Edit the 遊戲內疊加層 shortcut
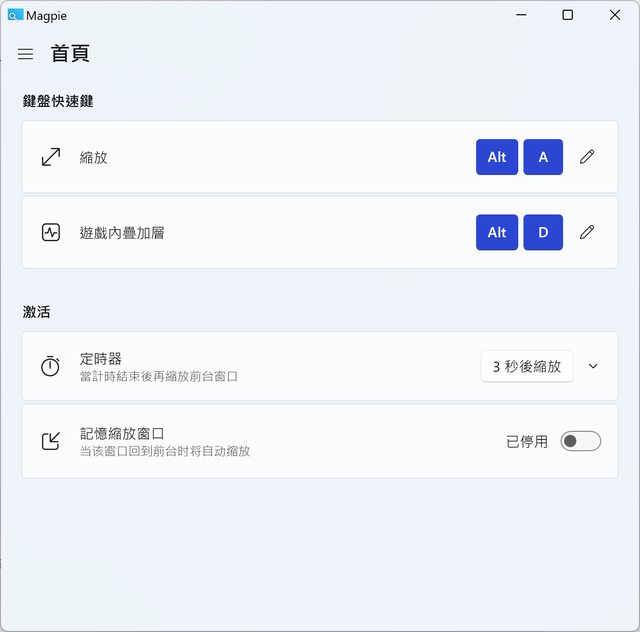Screen dimensions: 640x632 click(x=587, y=232)
